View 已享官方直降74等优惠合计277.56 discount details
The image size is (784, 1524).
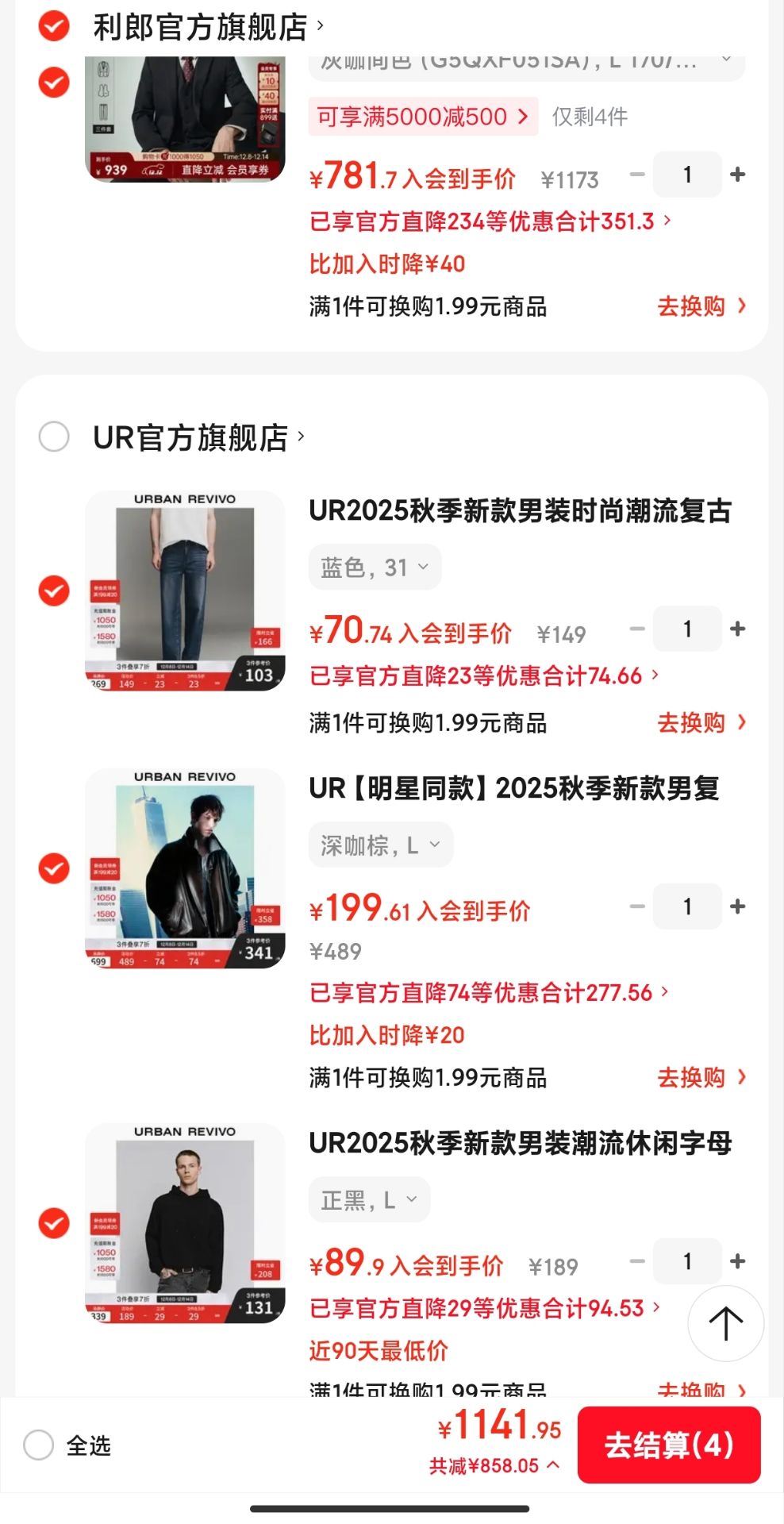[x=489, y=992]
